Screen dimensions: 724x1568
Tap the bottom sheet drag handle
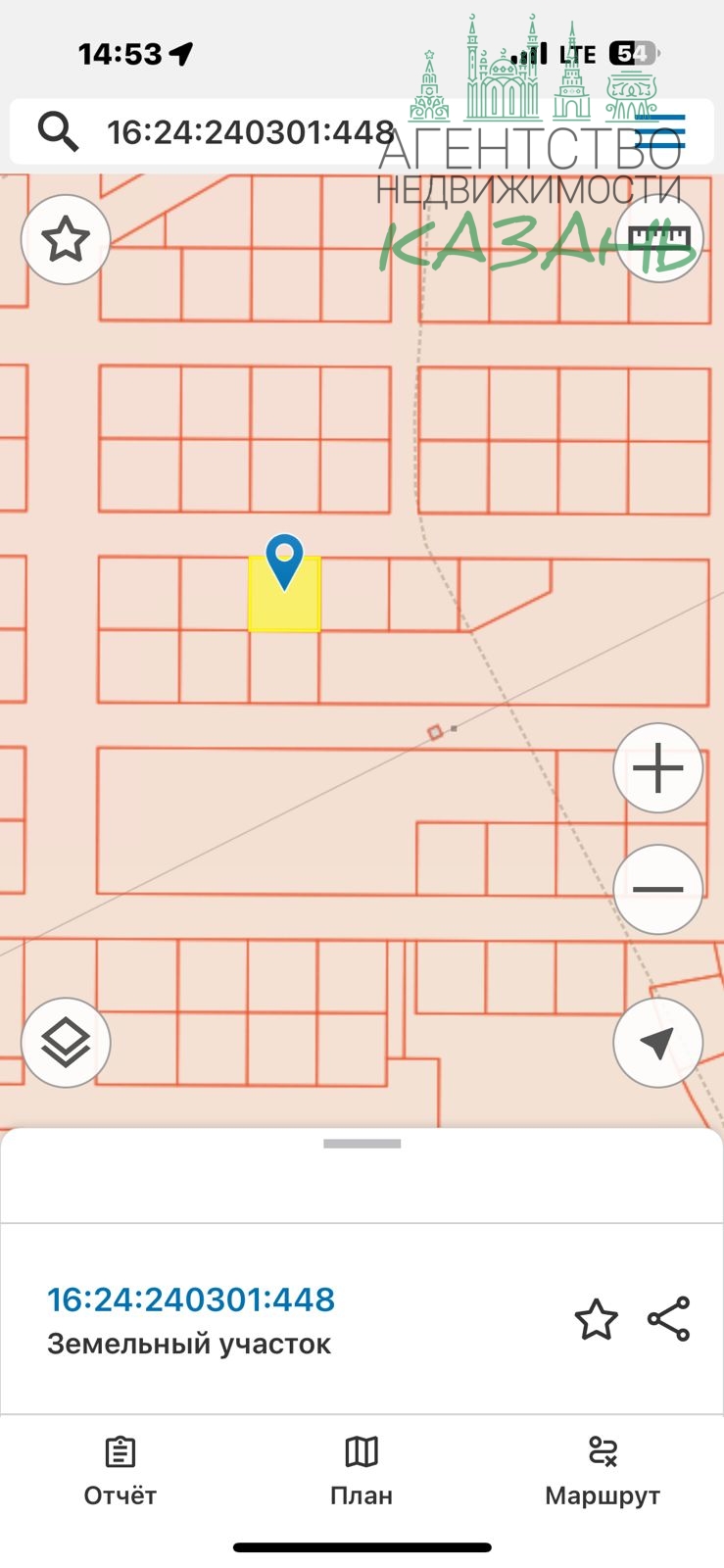coord(362,1144)
